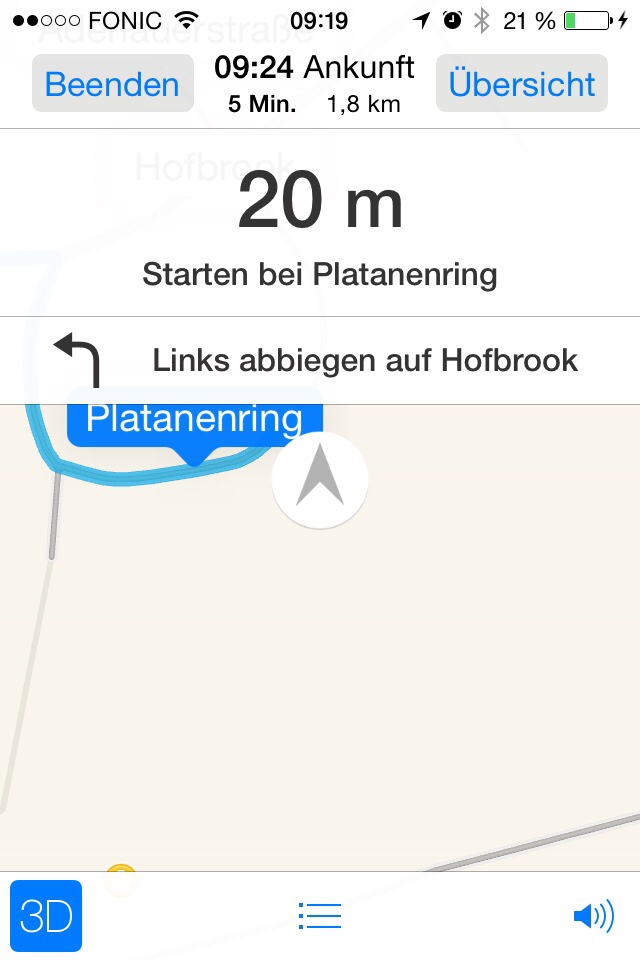
Task: End navigation with the Beenden button
Action: [112, 84]
